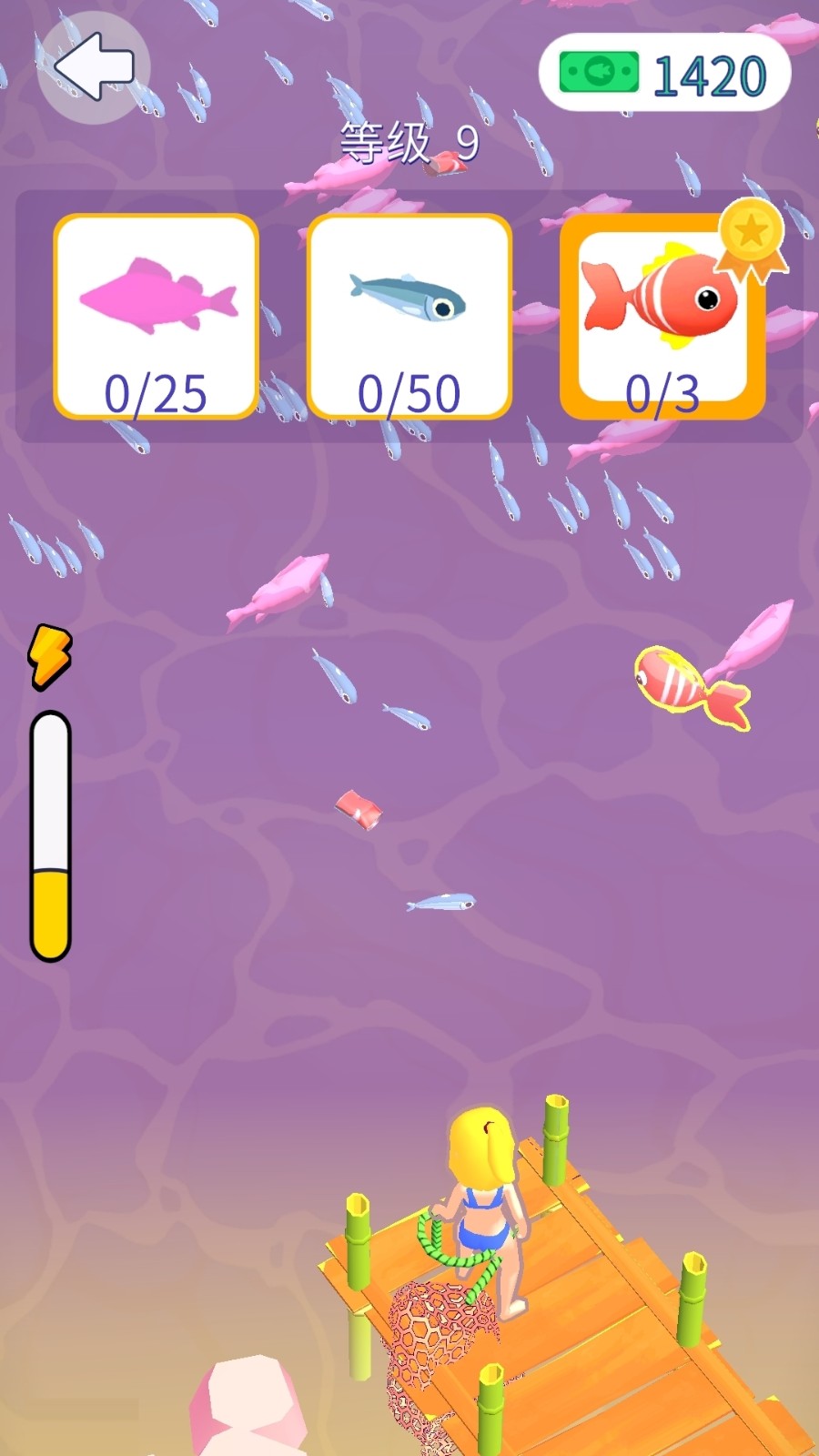
Task: Tap the clownfish 0/3 bonus card
Action: [x=662, y=317]
